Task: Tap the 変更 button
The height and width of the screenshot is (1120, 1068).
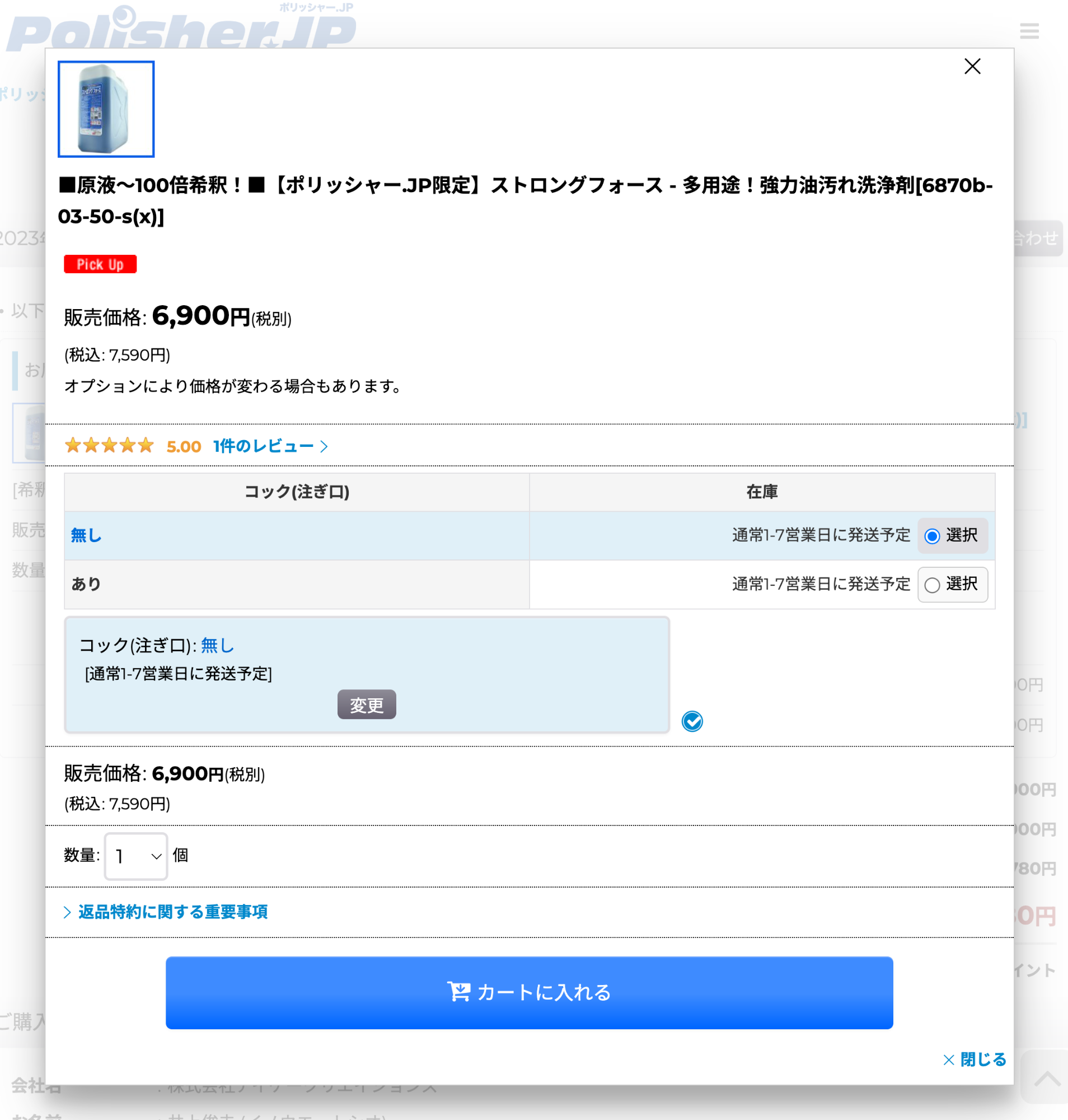Action: (366, 704)
